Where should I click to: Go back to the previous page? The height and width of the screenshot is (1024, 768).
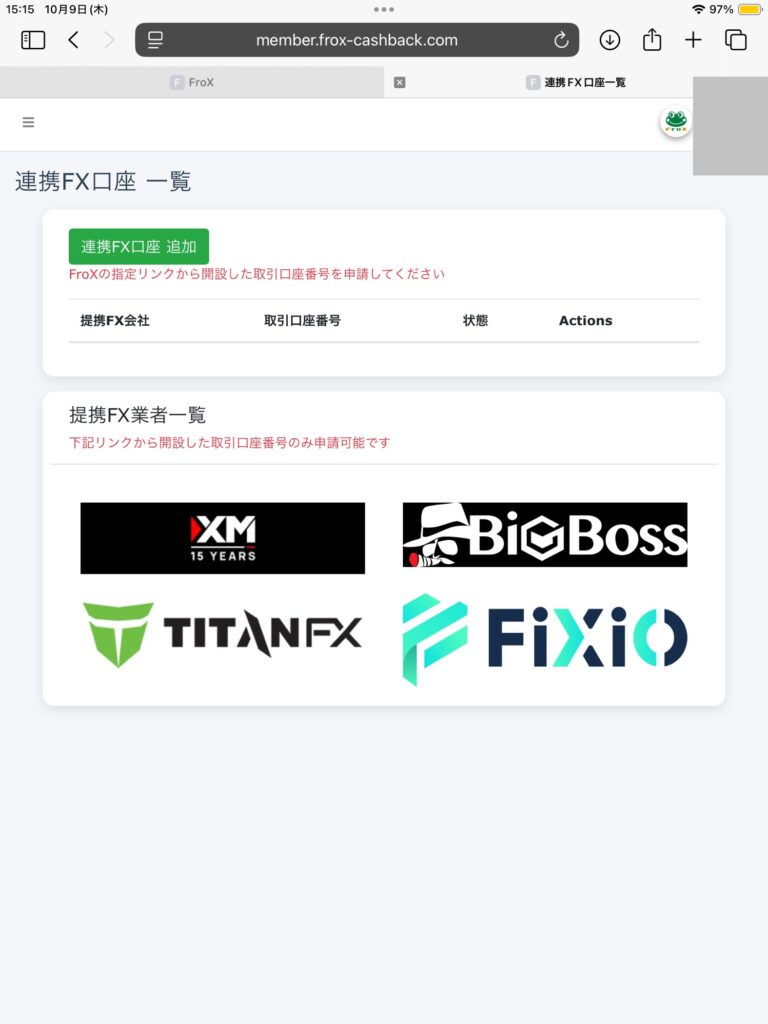point(73,40)
